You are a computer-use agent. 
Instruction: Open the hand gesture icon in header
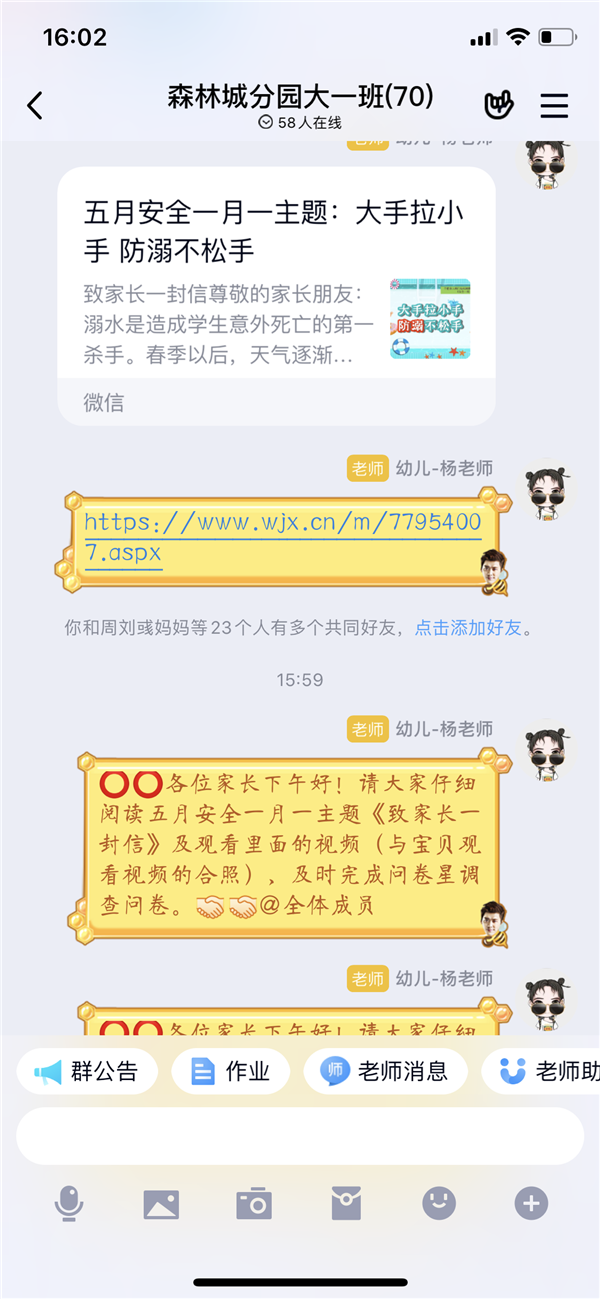coord(499,105)
